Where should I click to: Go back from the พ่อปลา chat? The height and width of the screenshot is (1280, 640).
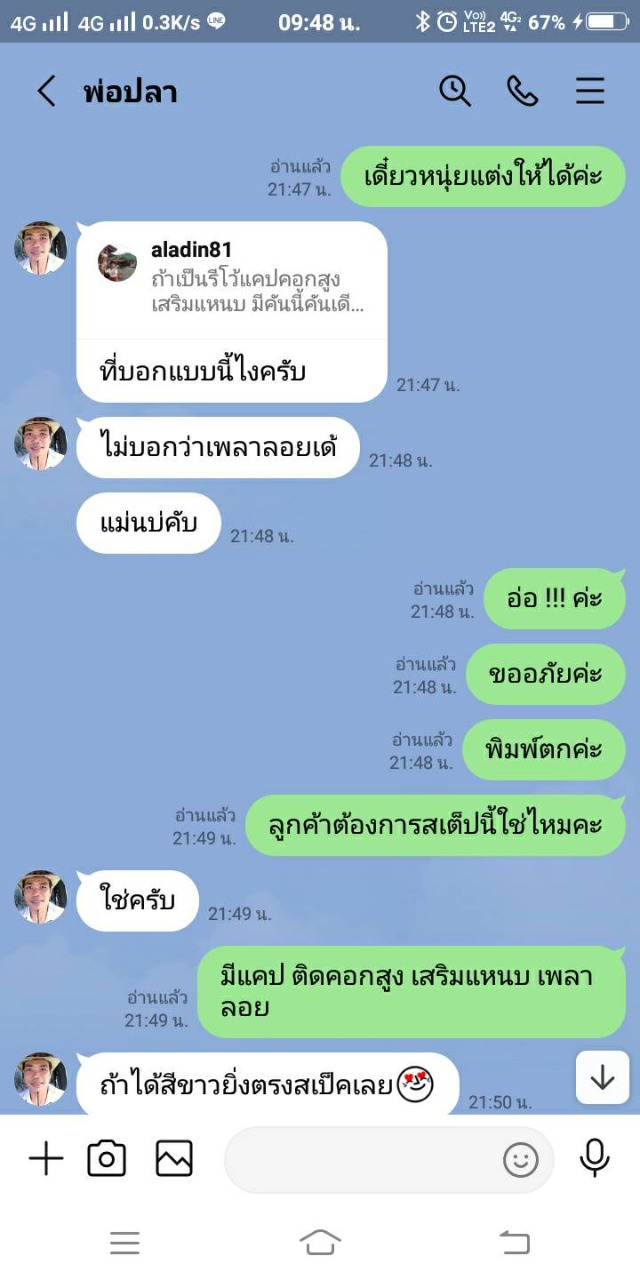coord(46,91)
